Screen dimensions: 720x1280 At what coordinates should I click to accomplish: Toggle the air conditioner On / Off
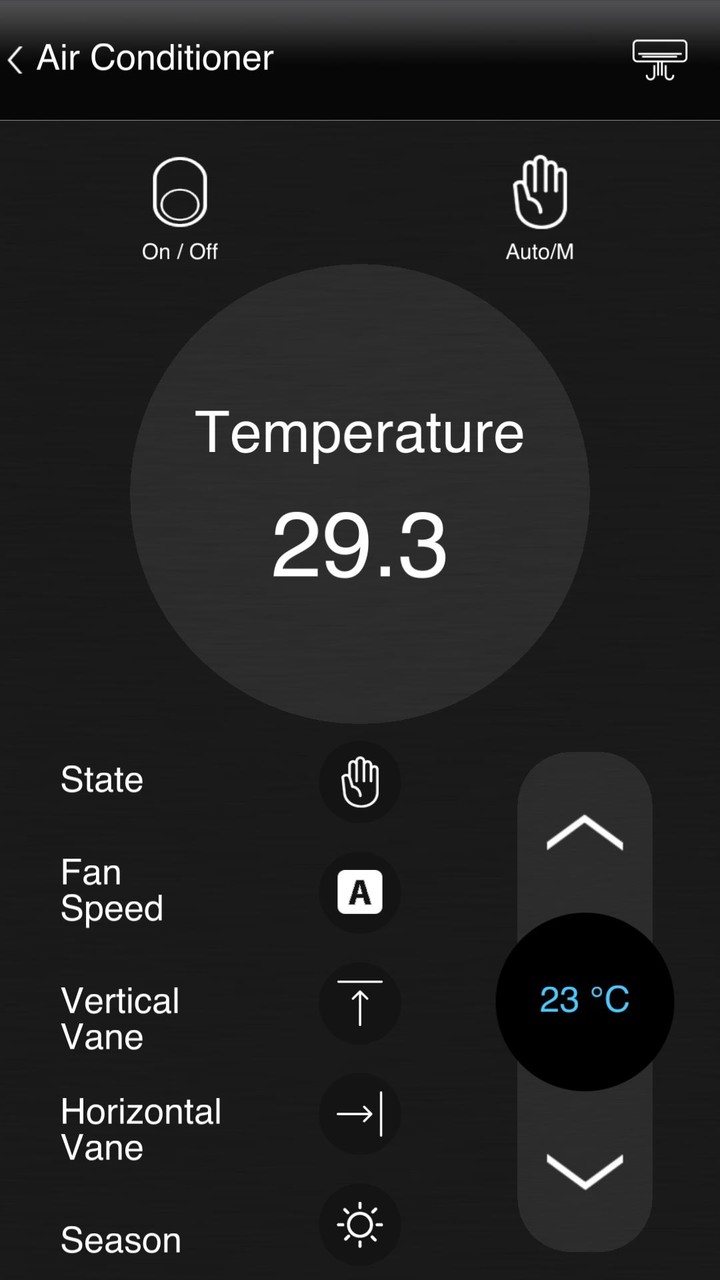point(180,195)
